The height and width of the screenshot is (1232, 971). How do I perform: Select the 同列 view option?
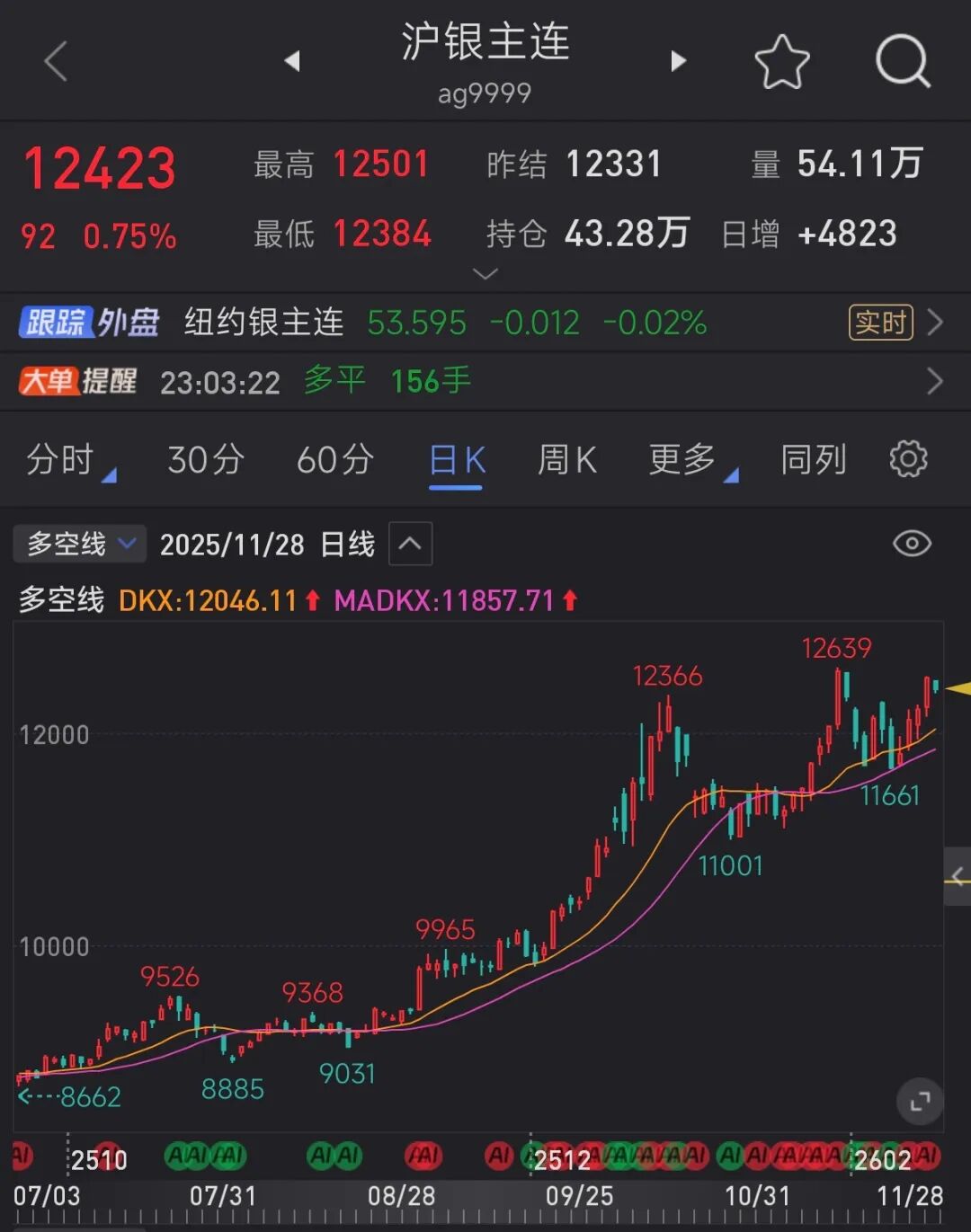pos(812,459)
